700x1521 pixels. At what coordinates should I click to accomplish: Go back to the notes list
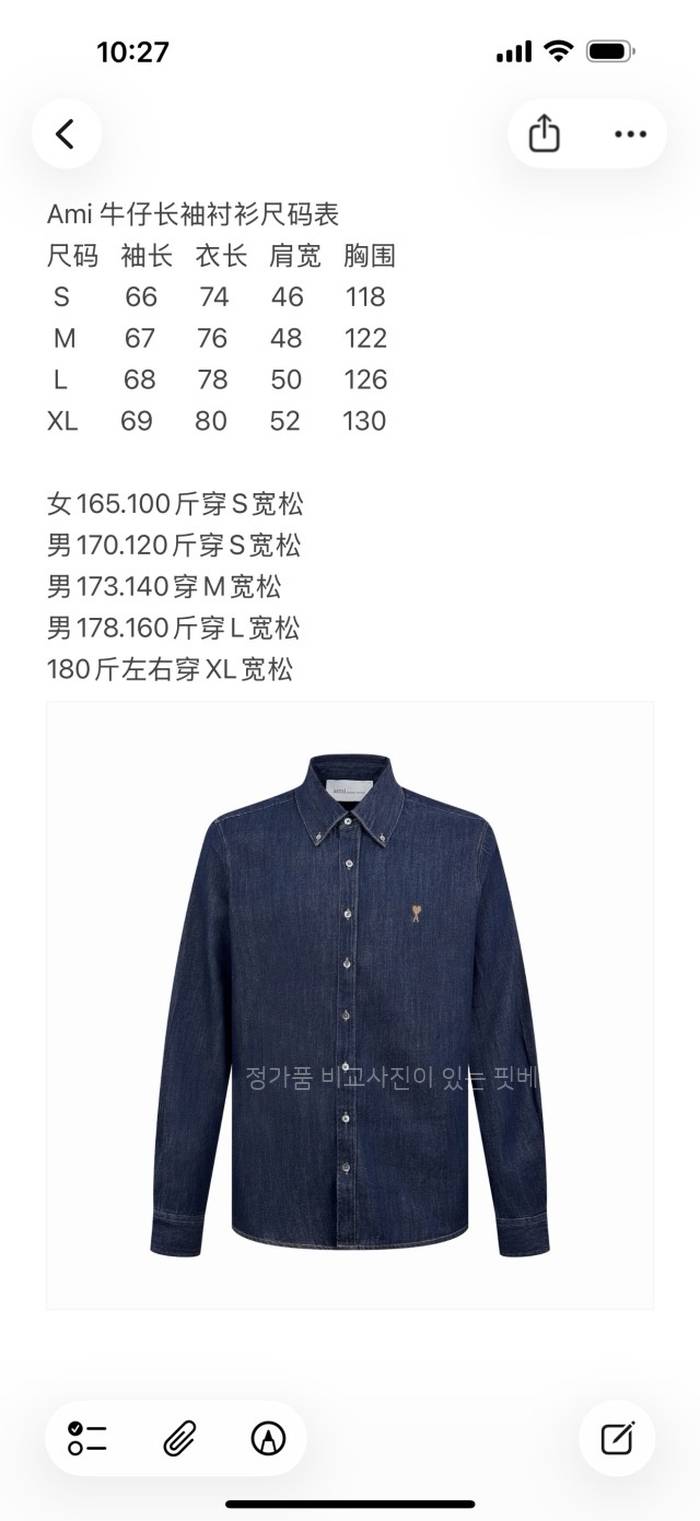coord(66,134)
